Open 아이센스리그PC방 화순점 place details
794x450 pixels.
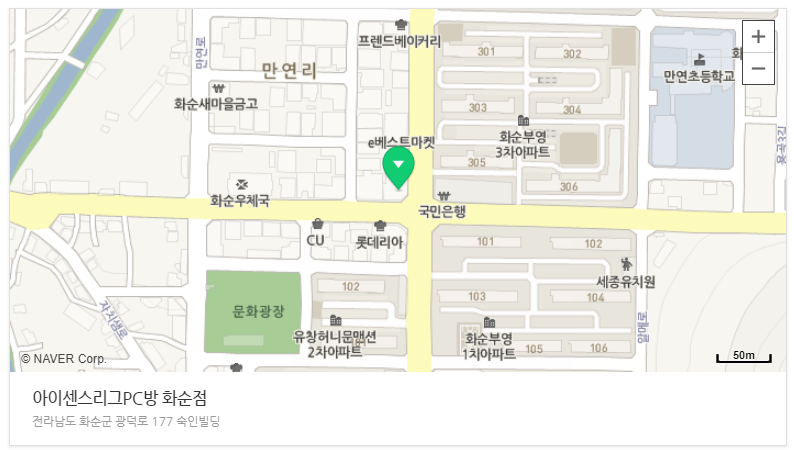(126, 398)
